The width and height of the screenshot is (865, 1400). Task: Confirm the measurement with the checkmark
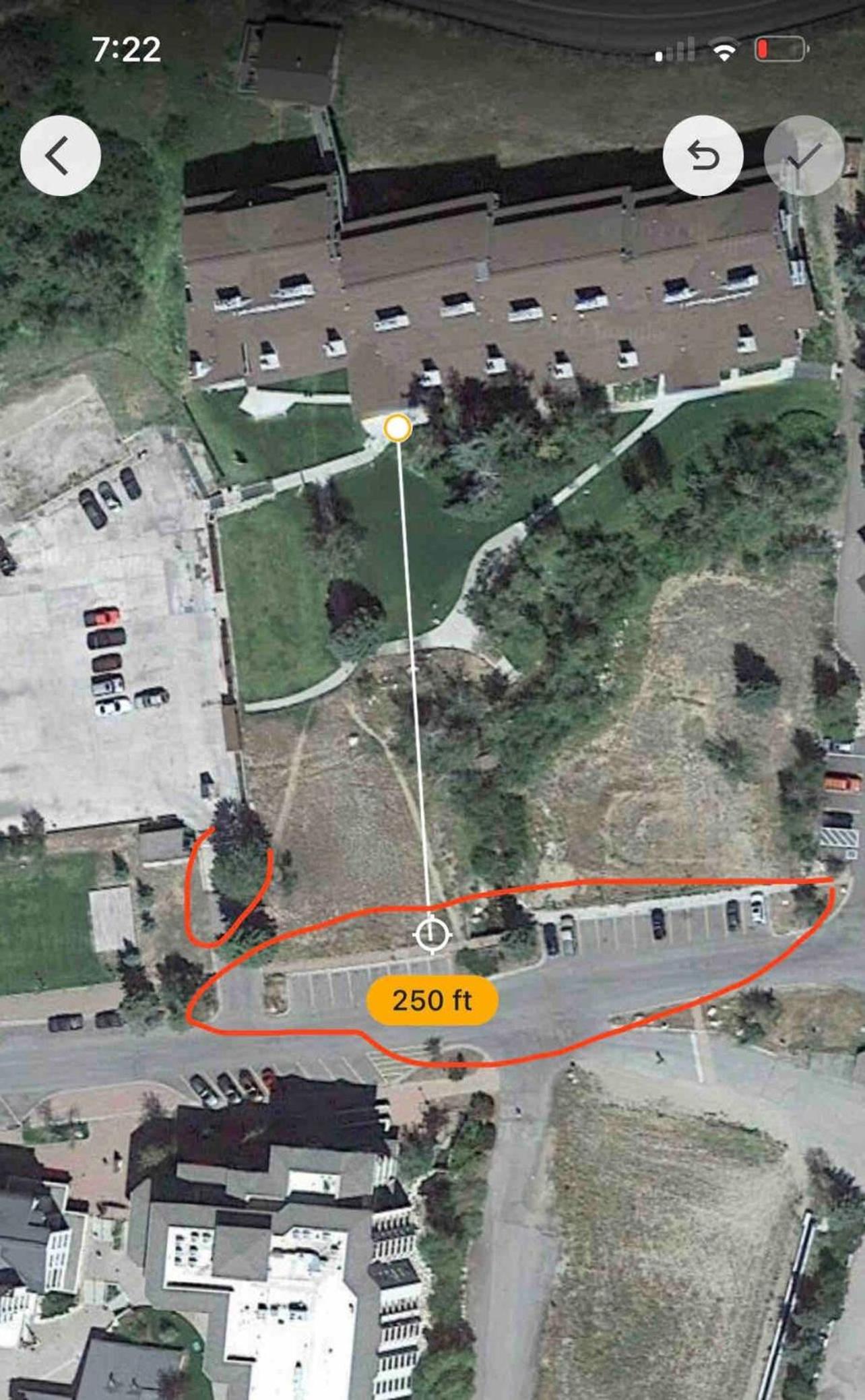804,156
